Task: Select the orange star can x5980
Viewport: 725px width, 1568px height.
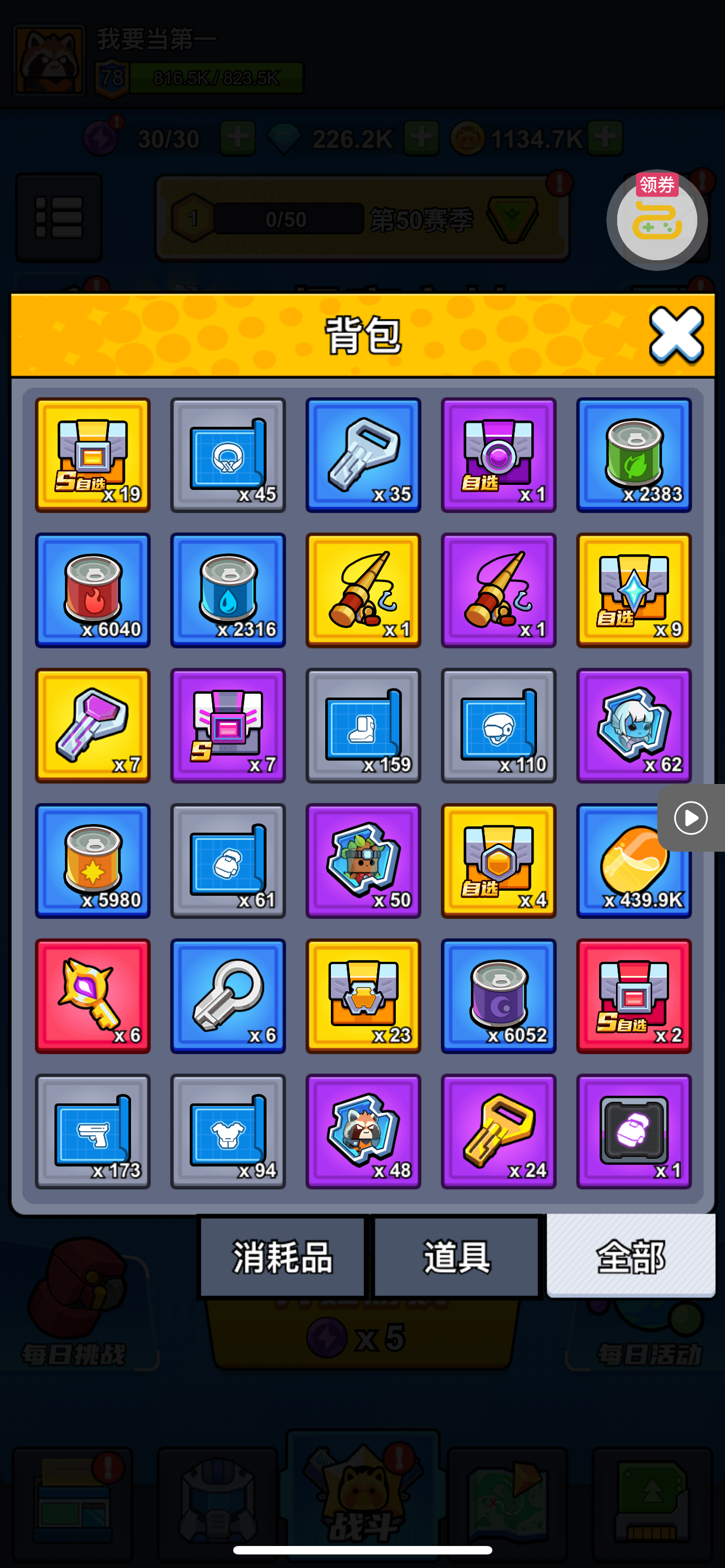Action: [x=93, y=860]
